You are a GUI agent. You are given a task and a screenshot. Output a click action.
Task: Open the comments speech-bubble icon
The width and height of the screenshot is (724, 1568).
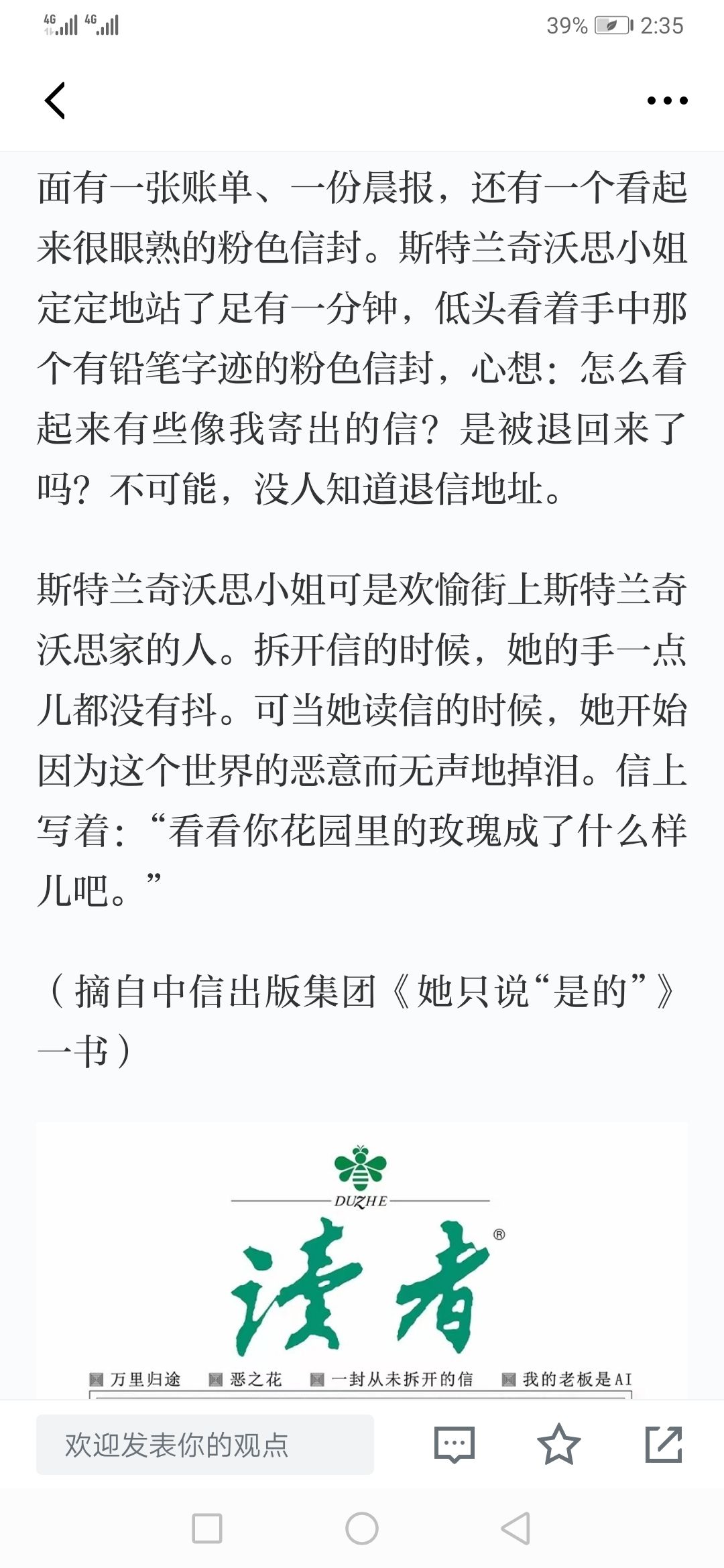pos(455,1445)
